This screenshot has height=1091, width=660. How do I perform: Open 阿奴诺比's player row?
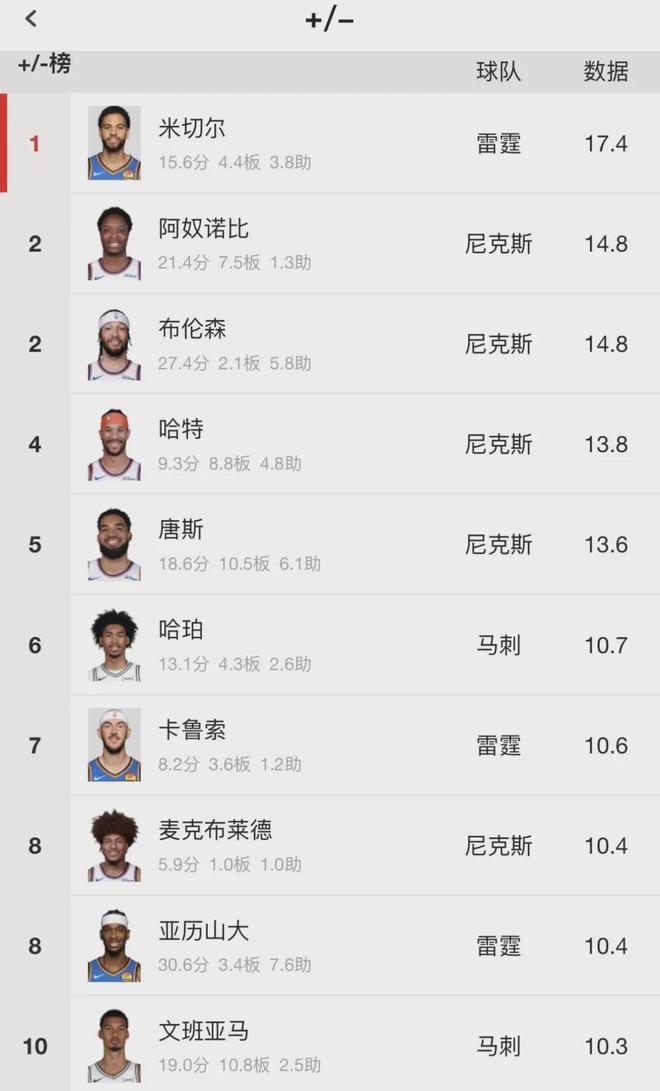coord(330,244)
